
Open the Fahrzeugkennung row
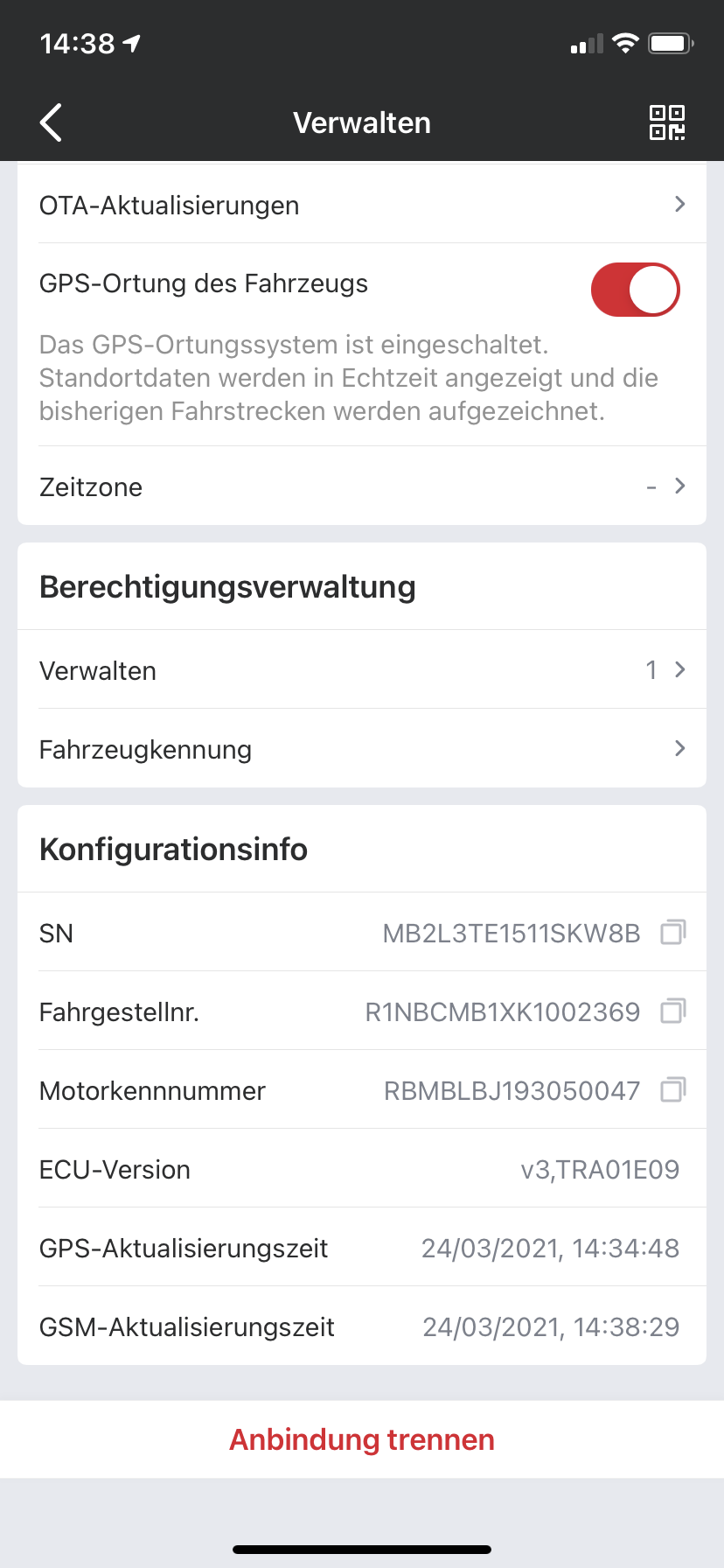tap(362, 749)
